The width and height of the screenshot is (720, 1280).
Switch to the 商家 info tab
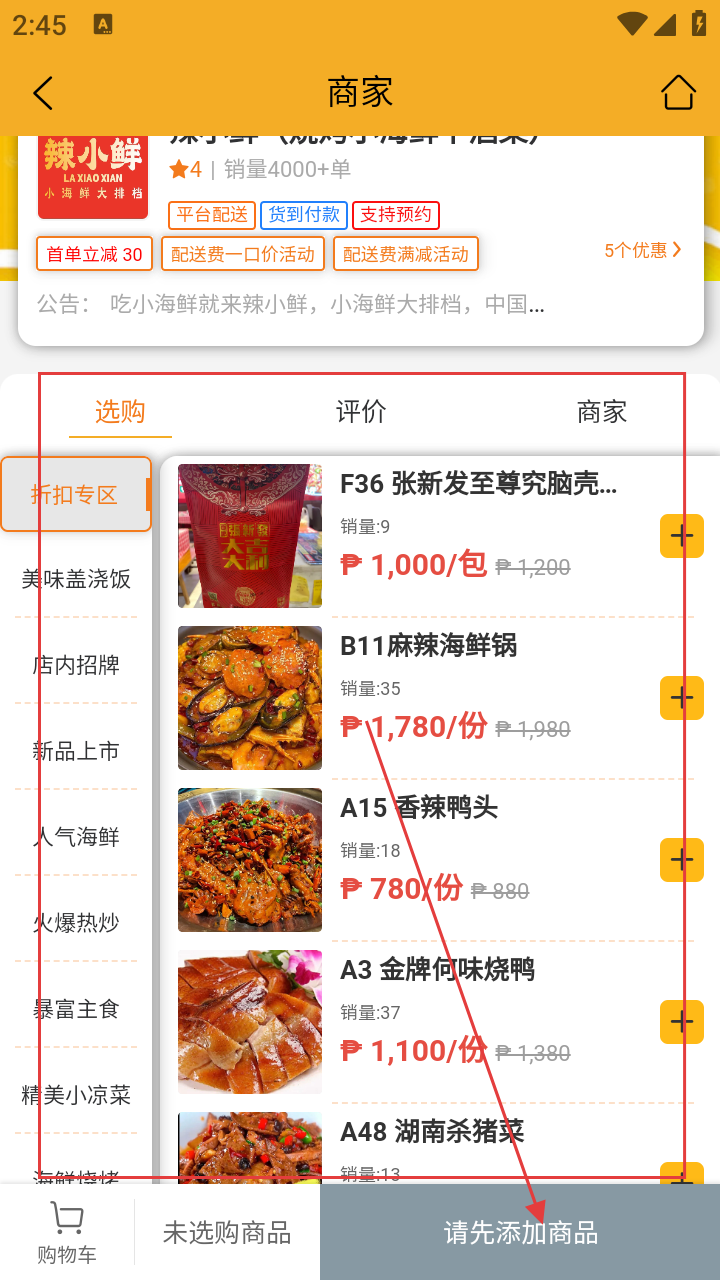(602, 411)
